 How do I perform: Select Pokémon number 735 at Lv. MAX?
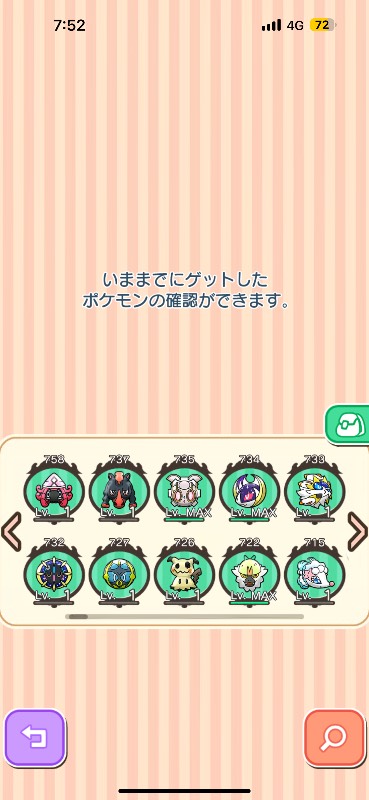(184, 488)
